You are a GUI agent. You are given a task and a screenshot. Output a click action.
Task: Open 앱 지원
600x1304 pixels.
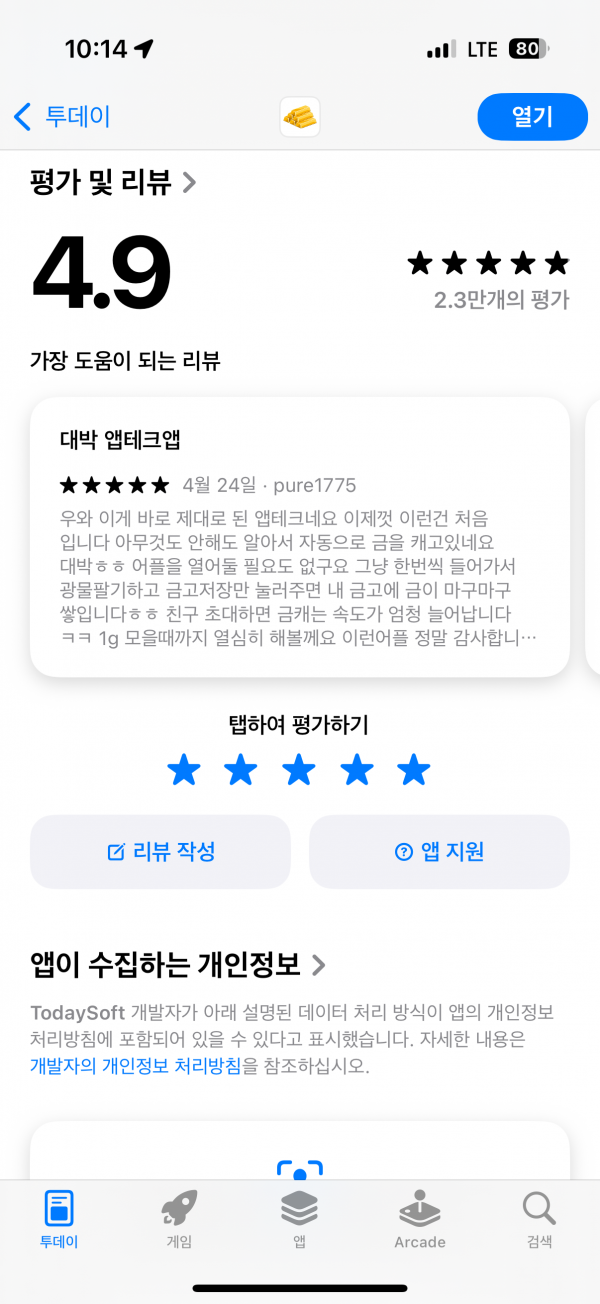click(439, 852)
